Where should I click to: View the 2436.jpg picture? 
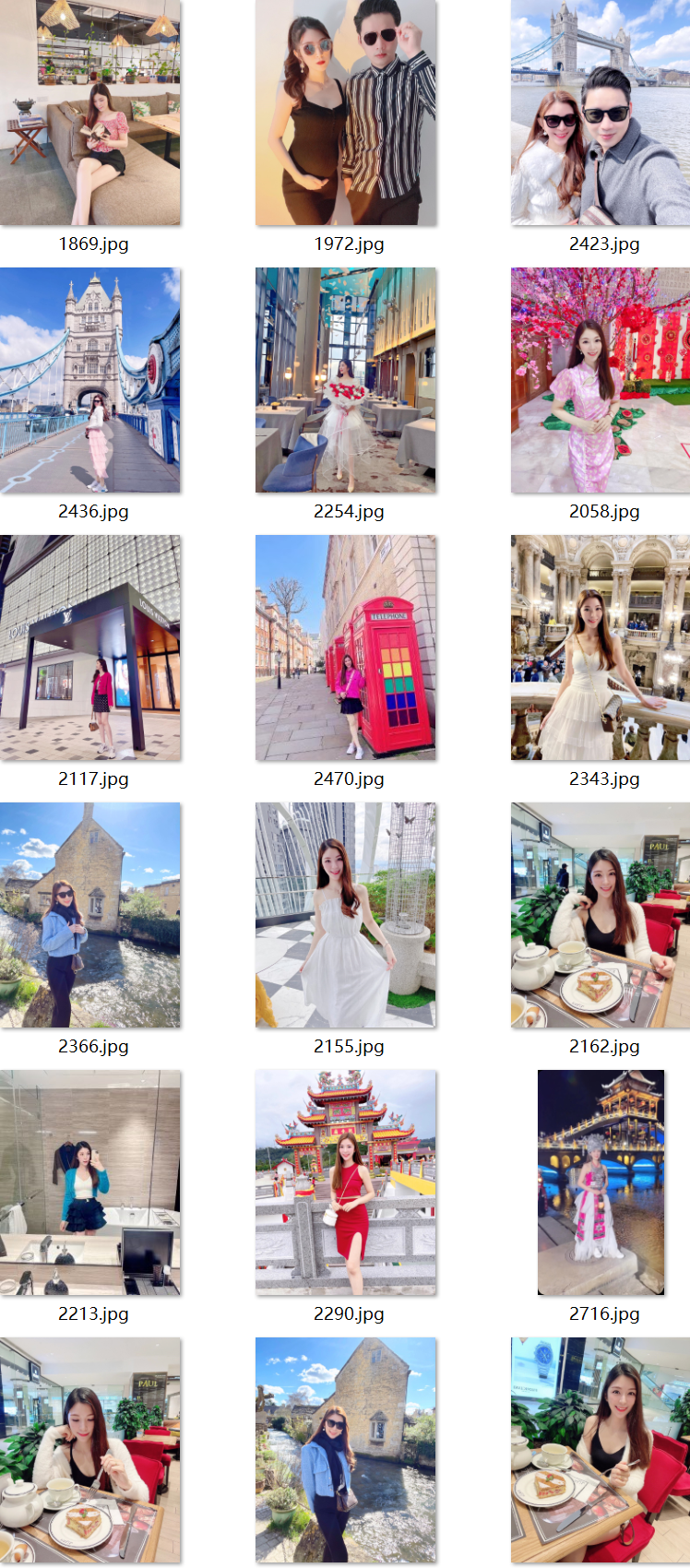point(90,380)
